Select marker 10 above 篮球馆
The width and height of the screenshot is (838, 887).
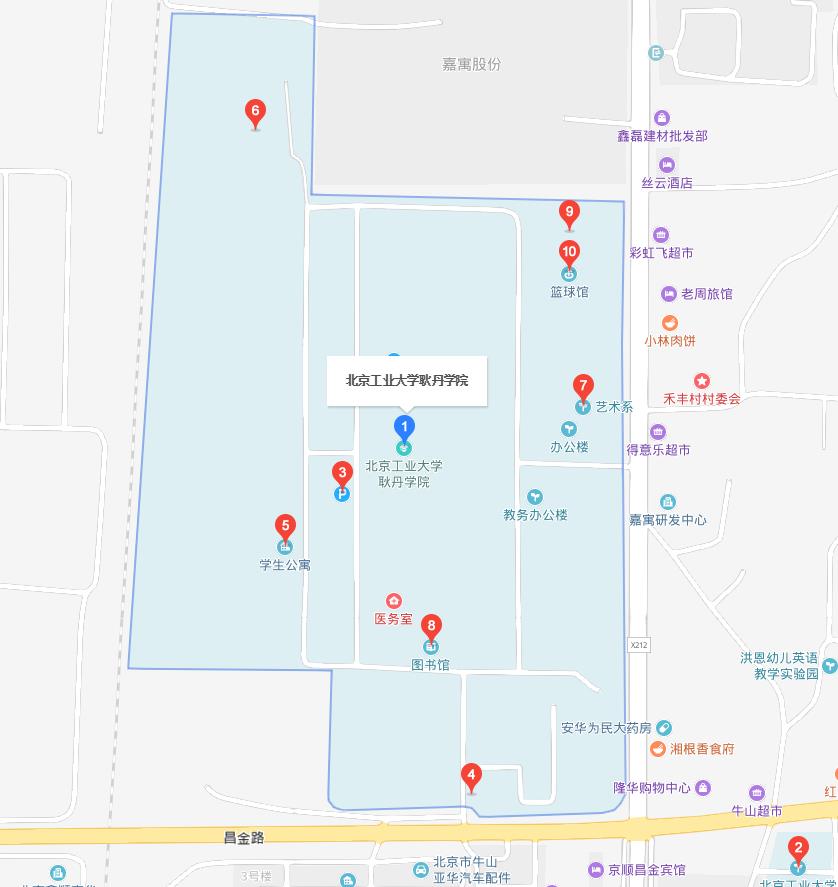pos(569,253)
